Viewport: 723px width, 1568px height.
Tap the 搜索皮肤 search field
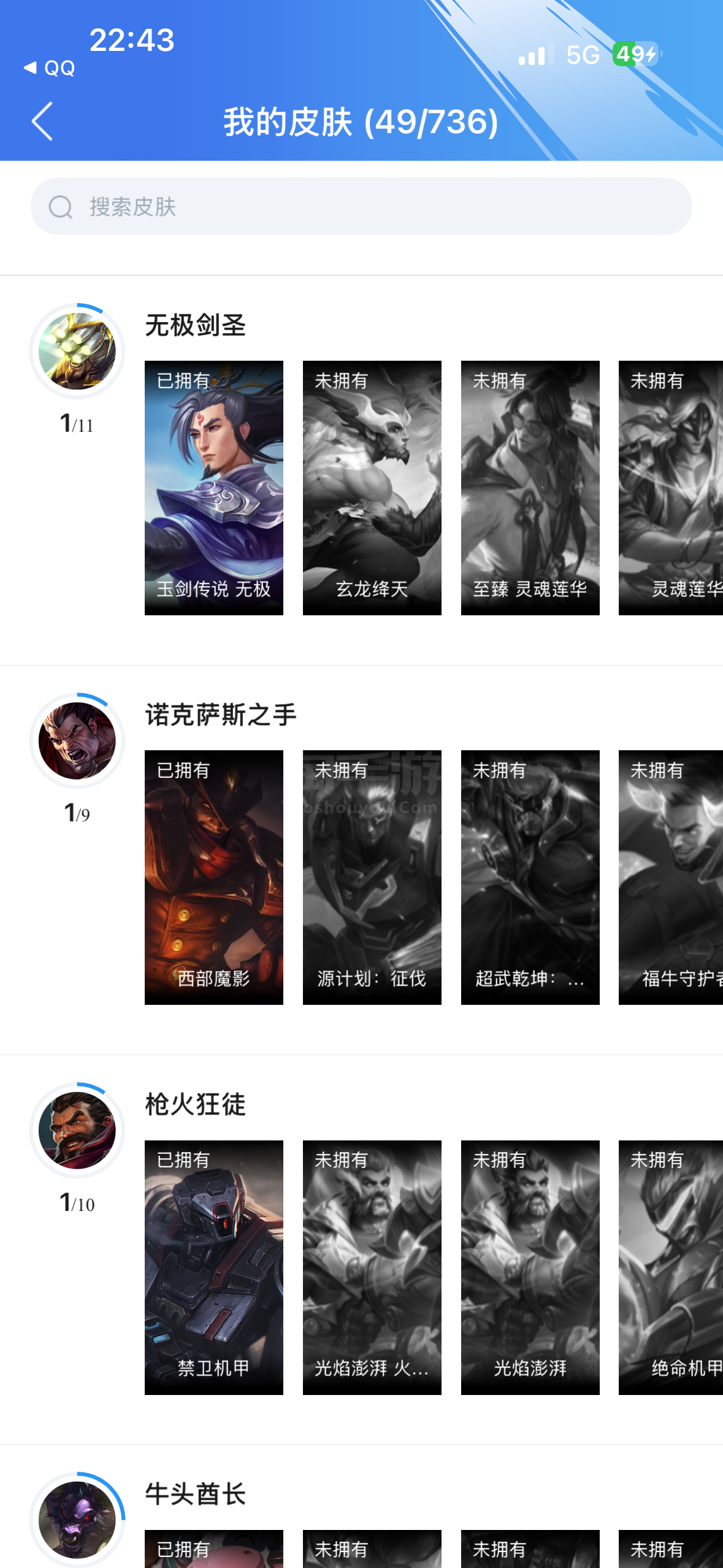pos(361,207)
